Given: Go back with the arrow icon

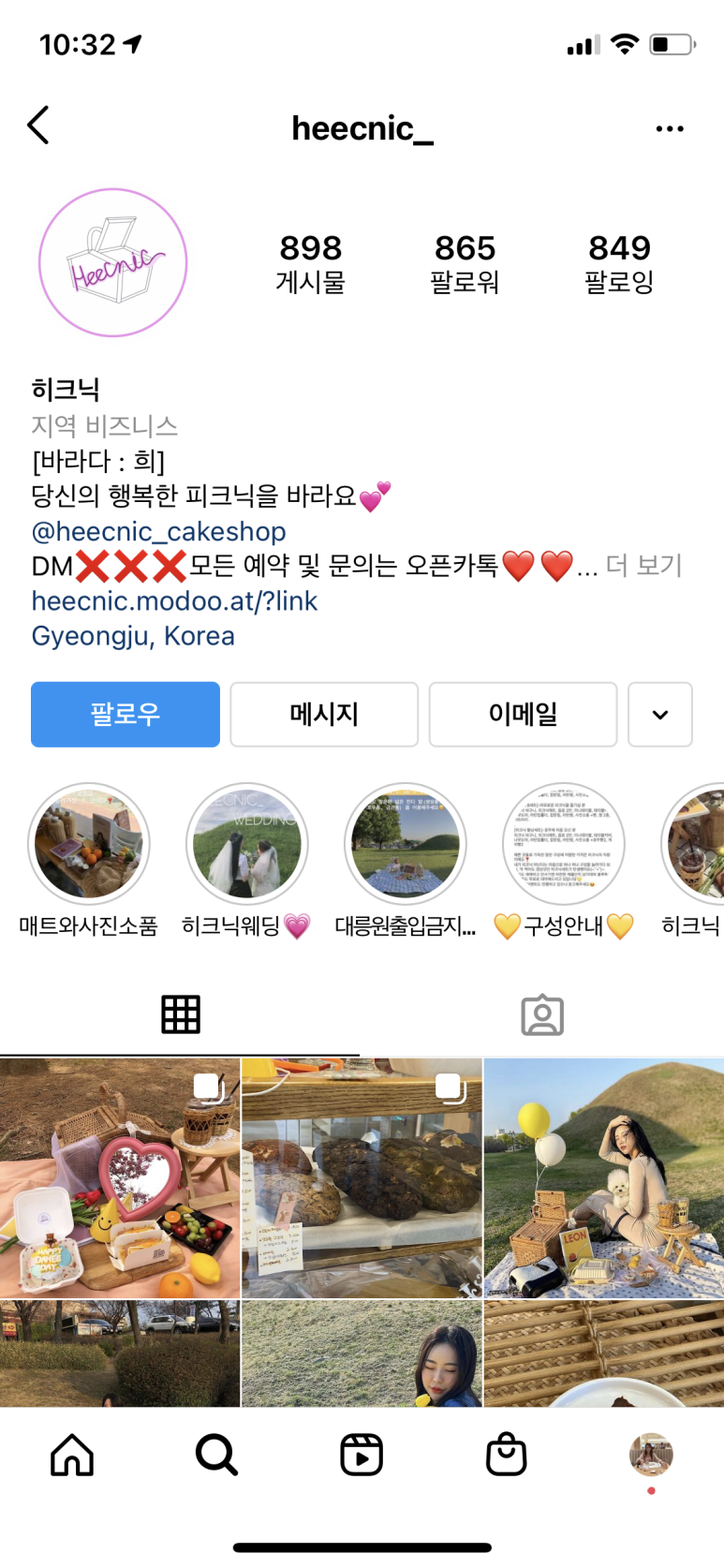Looking at the screenshot, I should pyautogui.click(x=38, y=126).
